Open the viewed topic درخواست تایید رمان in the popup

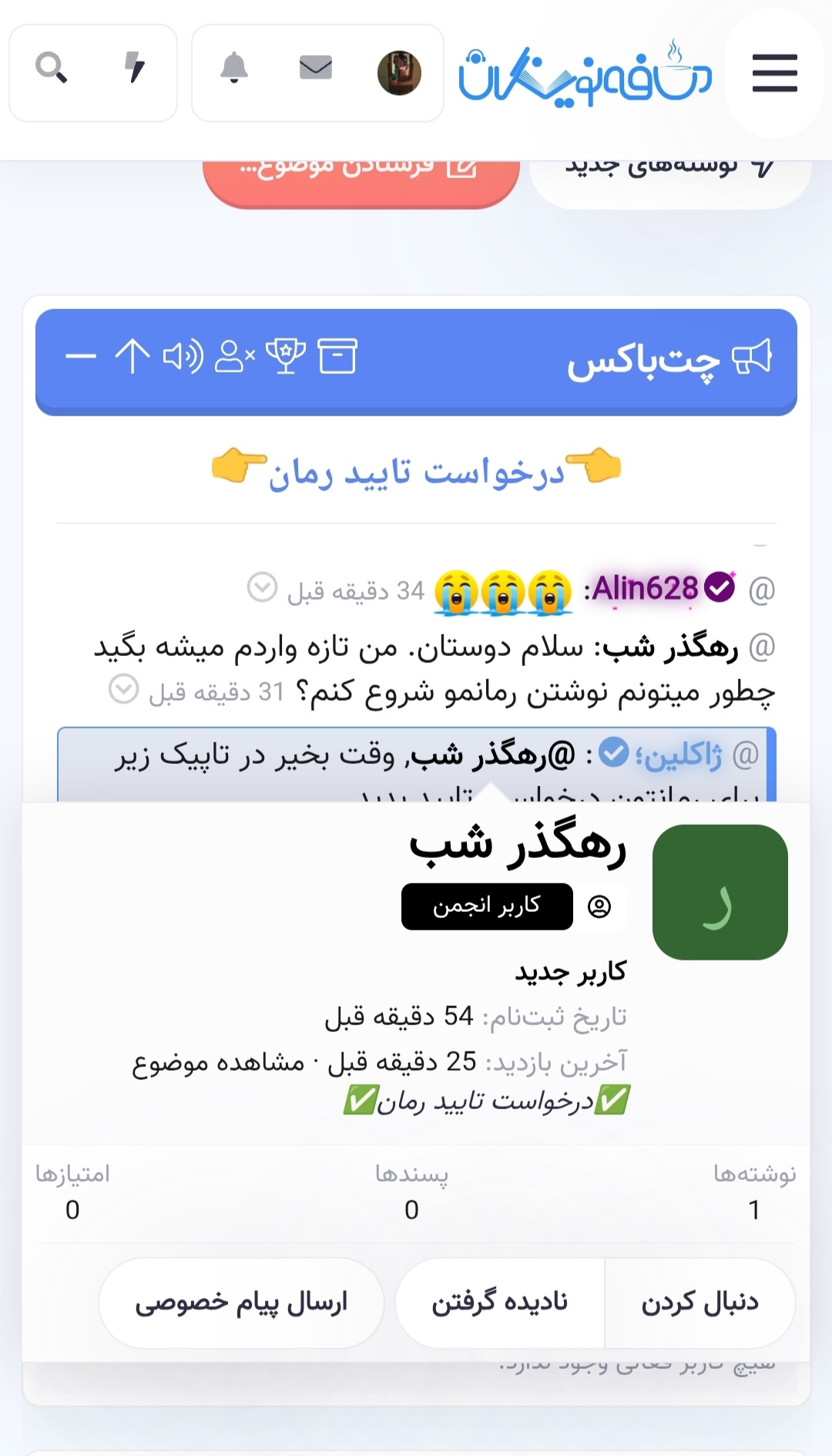tap(485, 1101)
